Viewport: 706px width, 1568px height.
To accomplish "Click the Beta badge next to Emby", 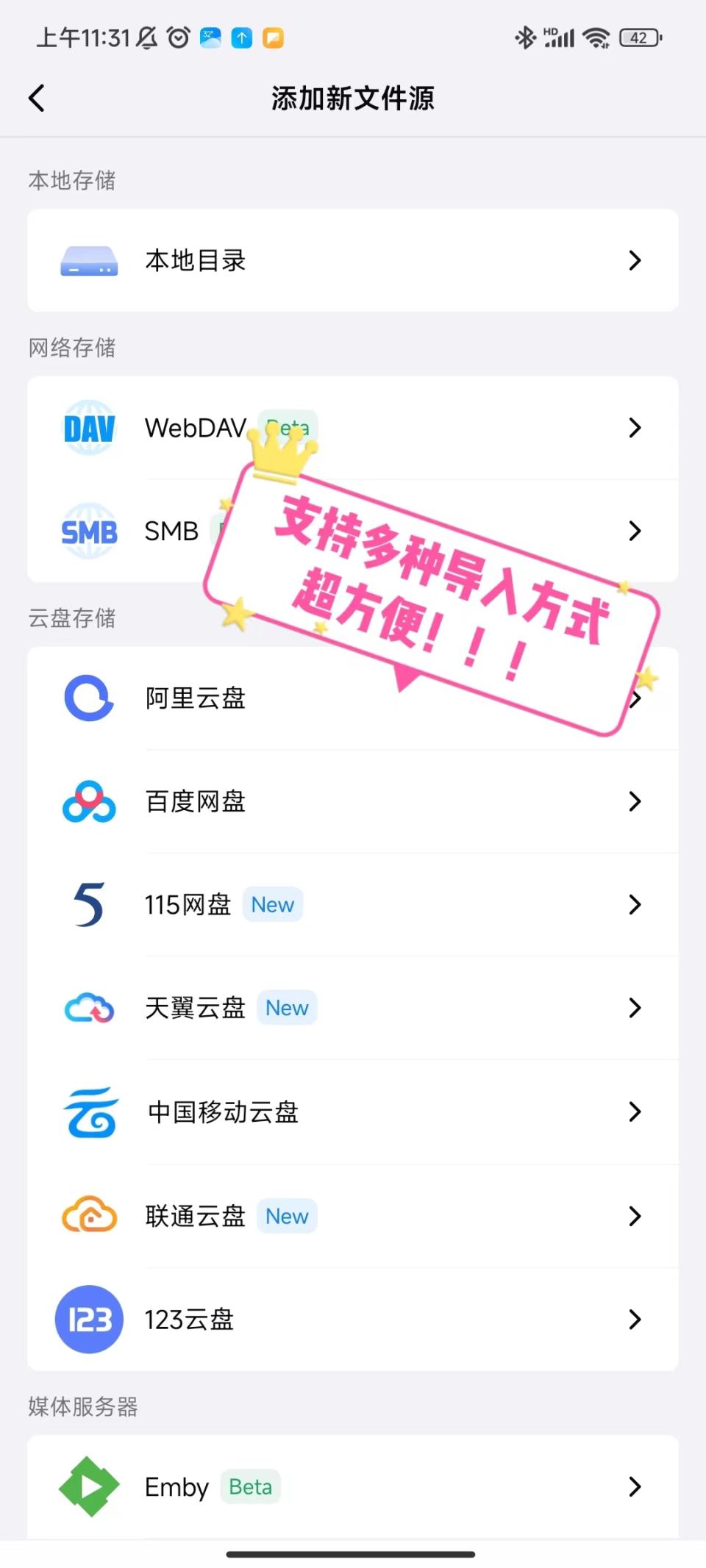I will [x=250, y=1486].
